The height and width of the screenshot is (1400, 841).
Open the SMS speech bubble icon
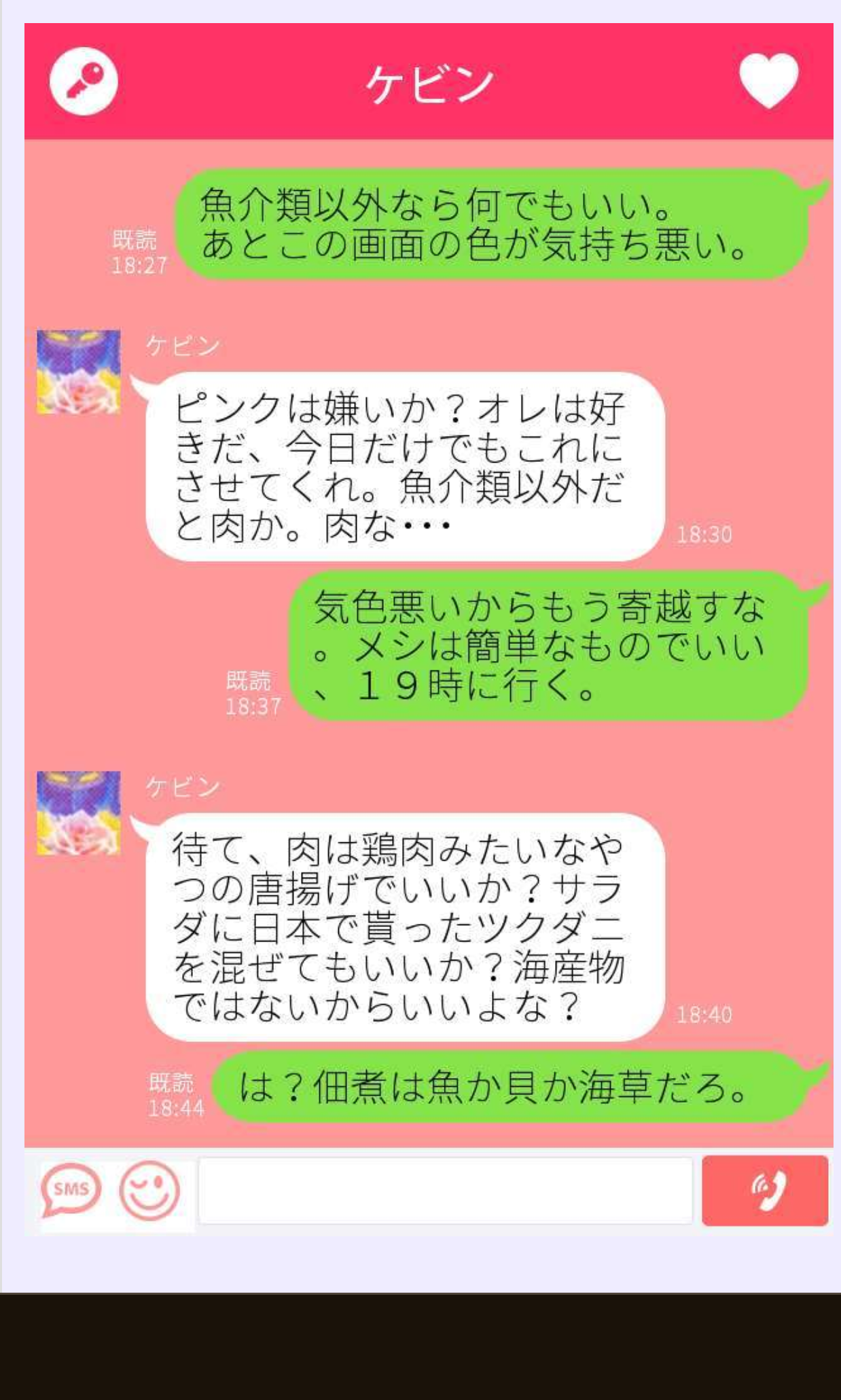coord(71,1190)
